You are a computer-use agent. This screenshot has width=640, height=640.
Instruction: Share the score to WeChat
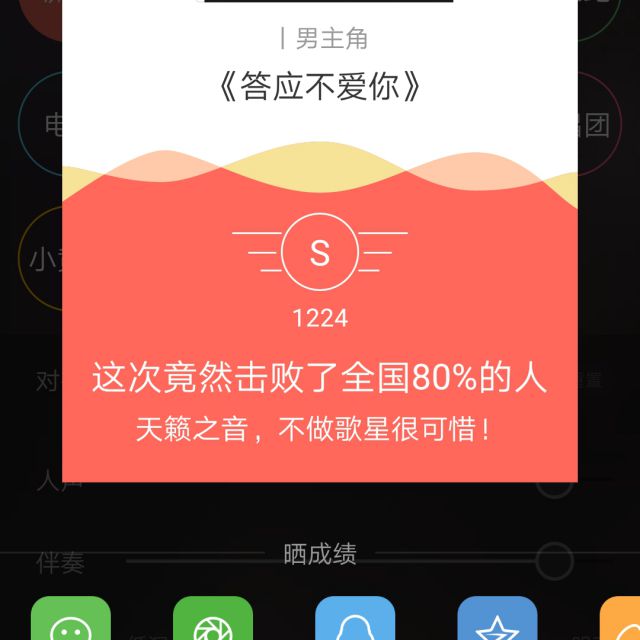(71, 618)
